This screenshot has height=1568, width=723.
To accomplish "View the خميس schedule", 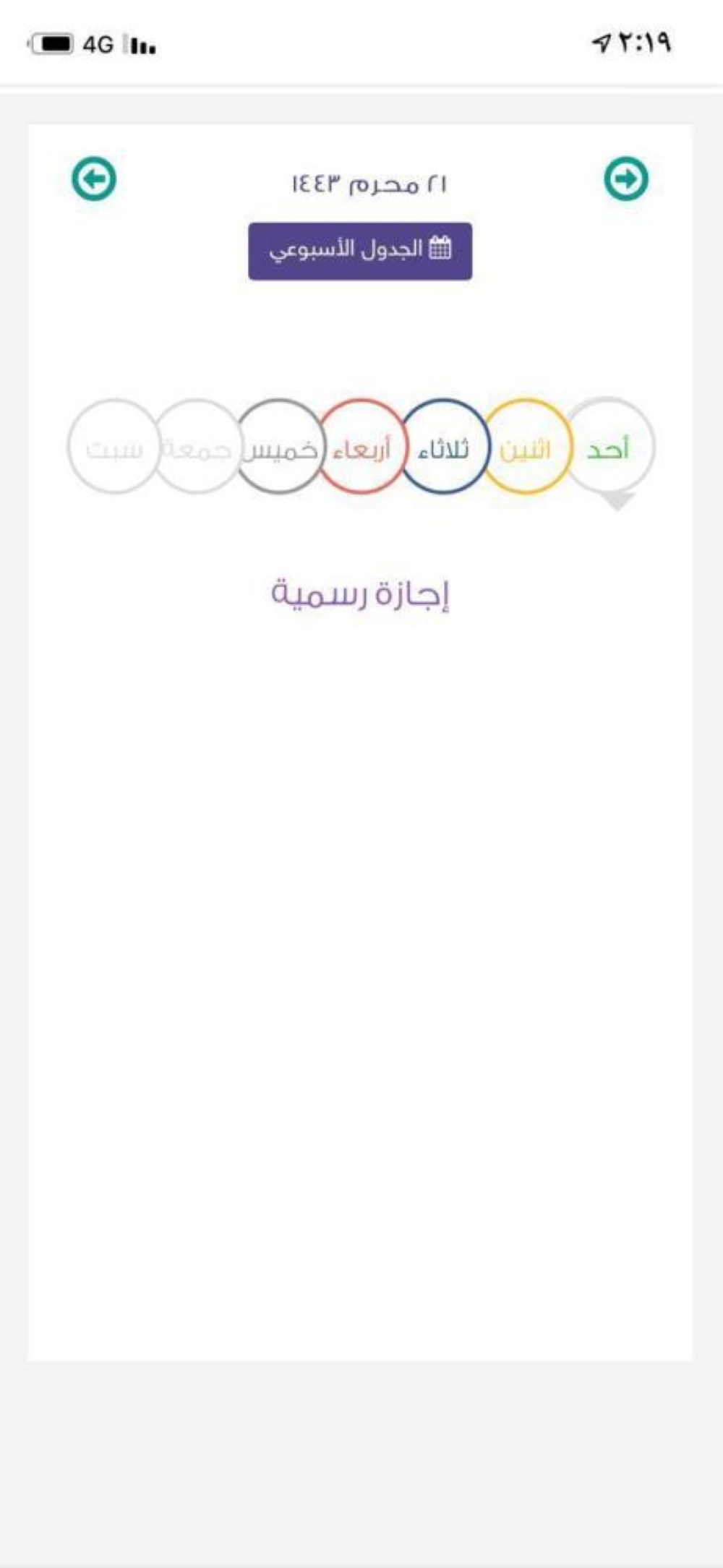I will [x=280, y=447].
